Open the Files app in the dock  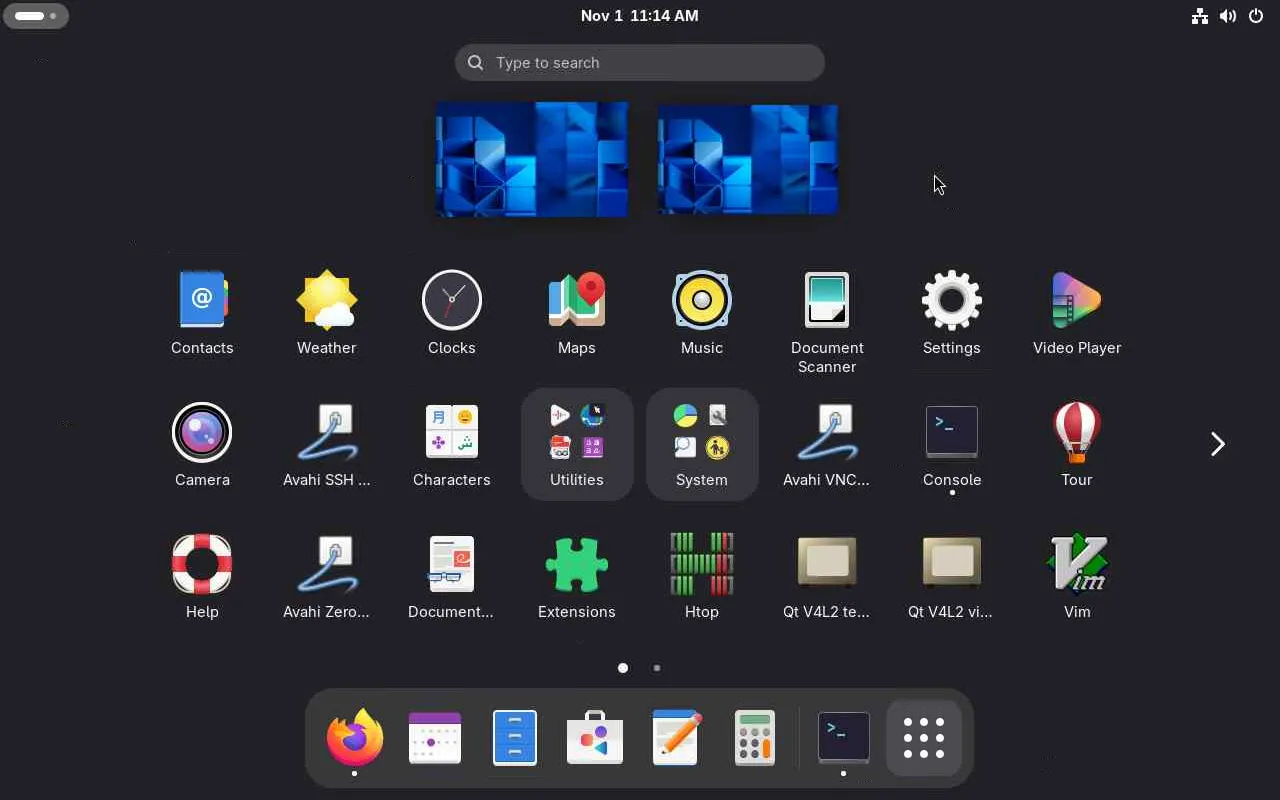pyautogui.click(x=515, y=738)
